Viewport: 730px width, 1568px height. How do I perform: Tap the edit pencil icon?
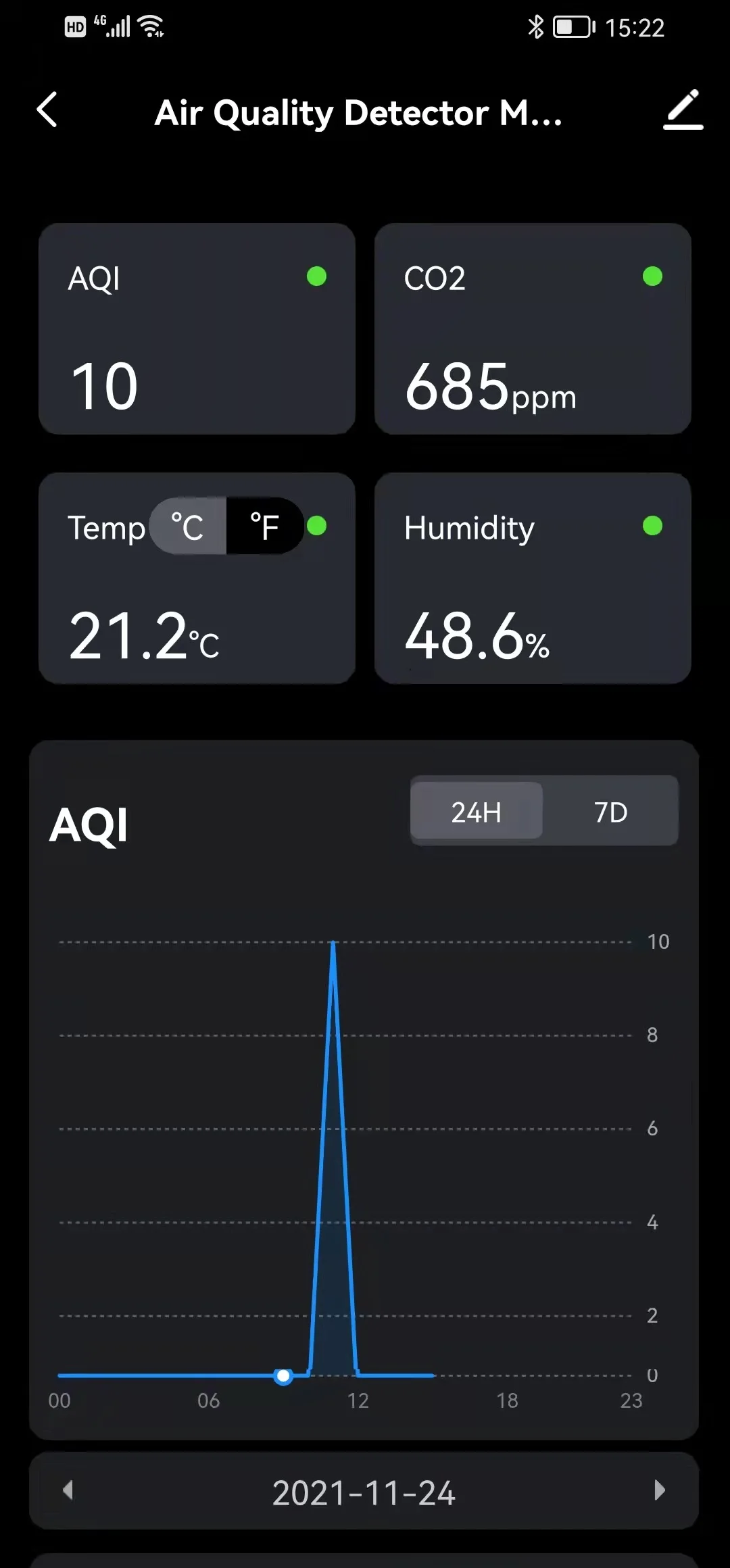tap(683, 110)
